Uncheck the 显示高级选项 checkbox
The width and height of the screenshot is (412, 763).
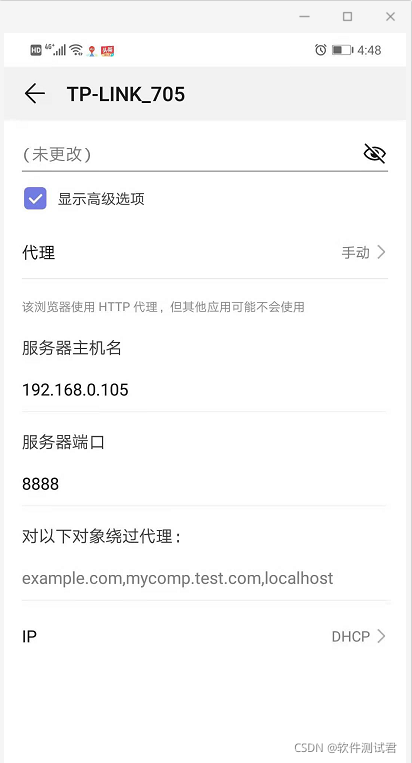tap(35, 199)
